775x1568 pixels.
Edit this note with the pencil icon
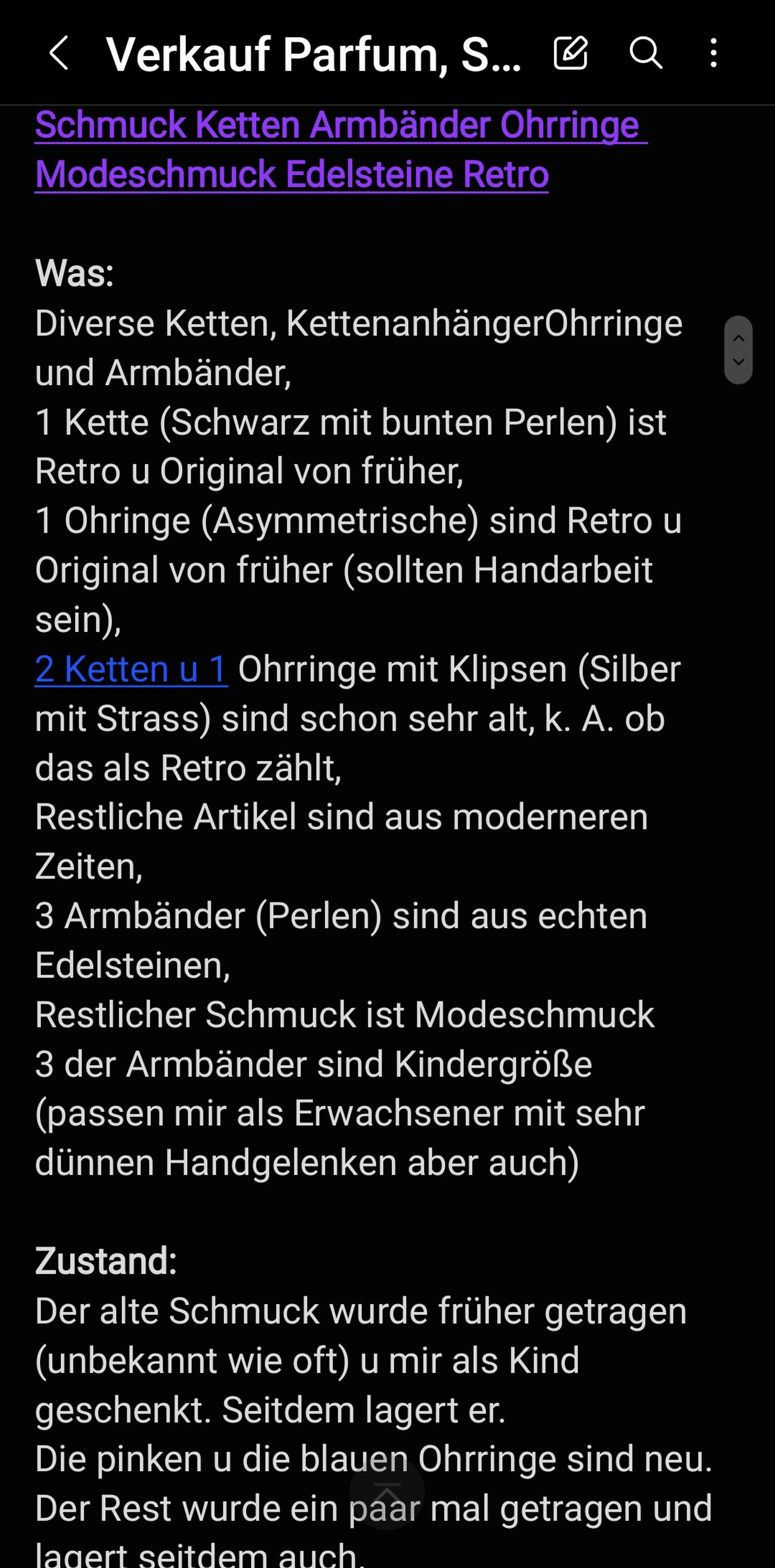[x=571, y=53]
